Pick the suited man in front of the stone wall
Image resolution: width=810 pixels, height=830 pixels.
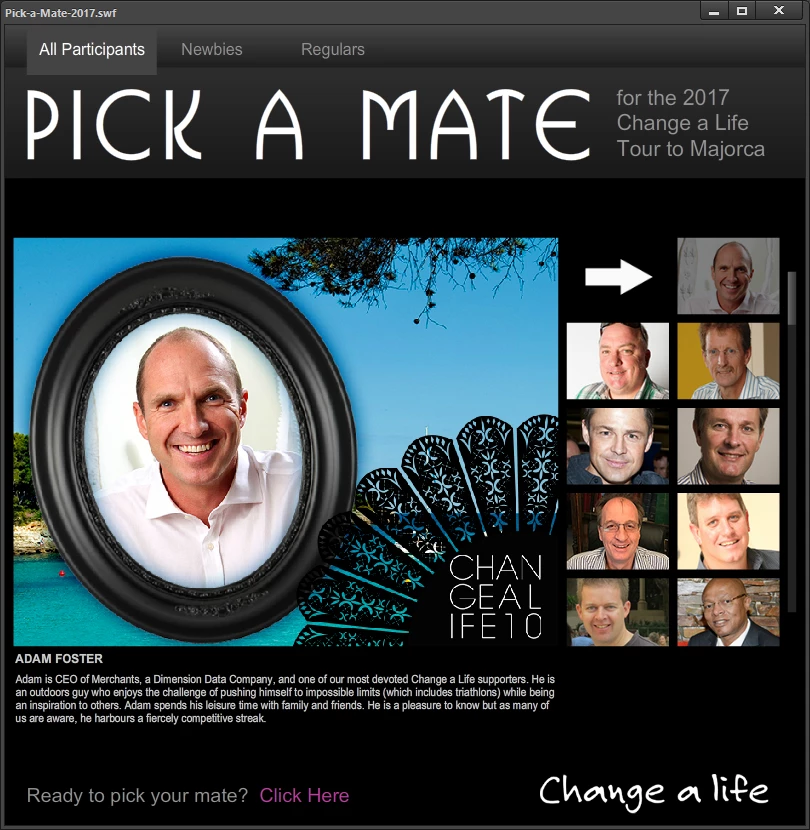(728, 612)
